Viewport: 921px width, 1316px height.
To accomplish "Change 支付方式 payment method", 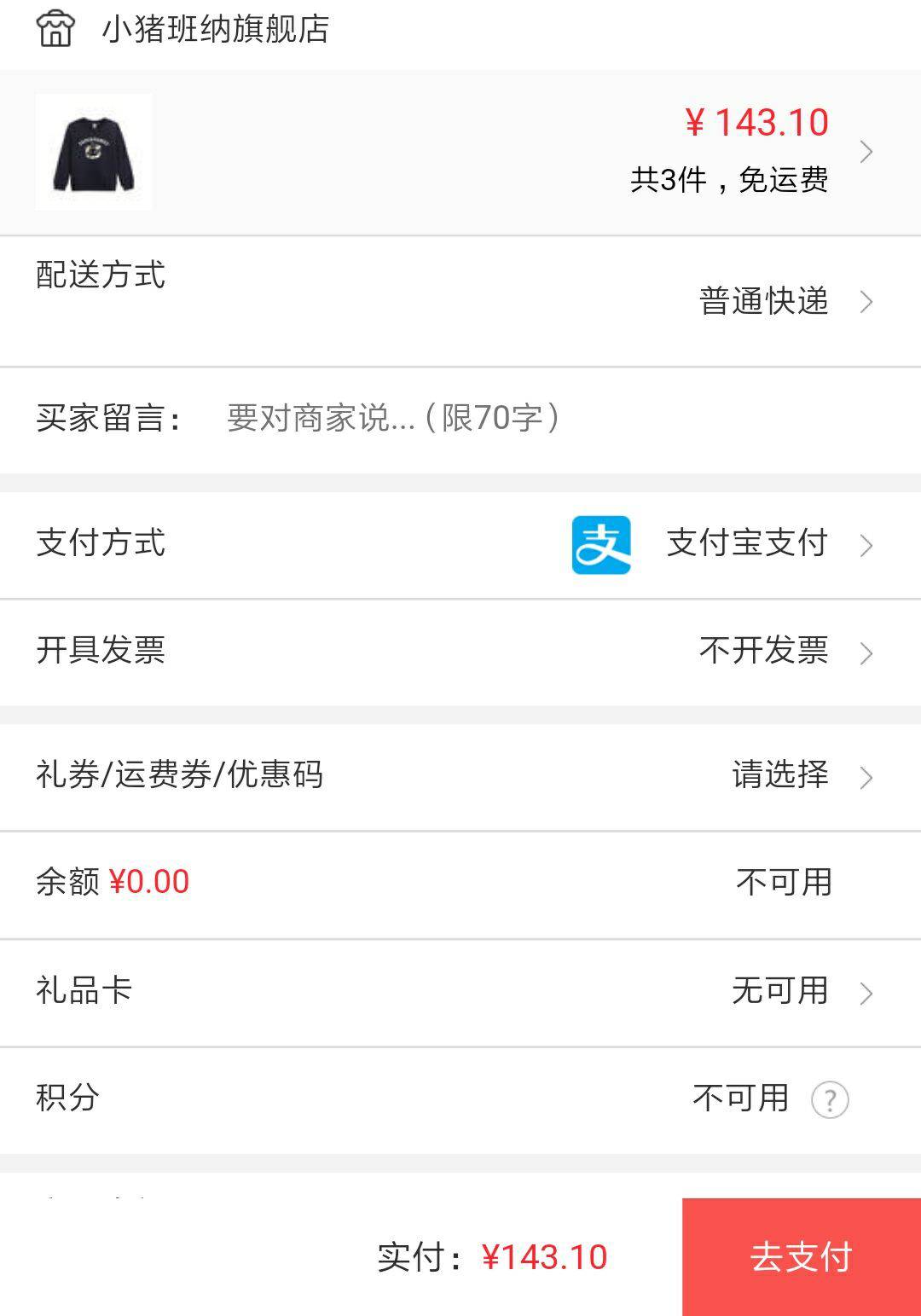I will [x=460, y=544].
